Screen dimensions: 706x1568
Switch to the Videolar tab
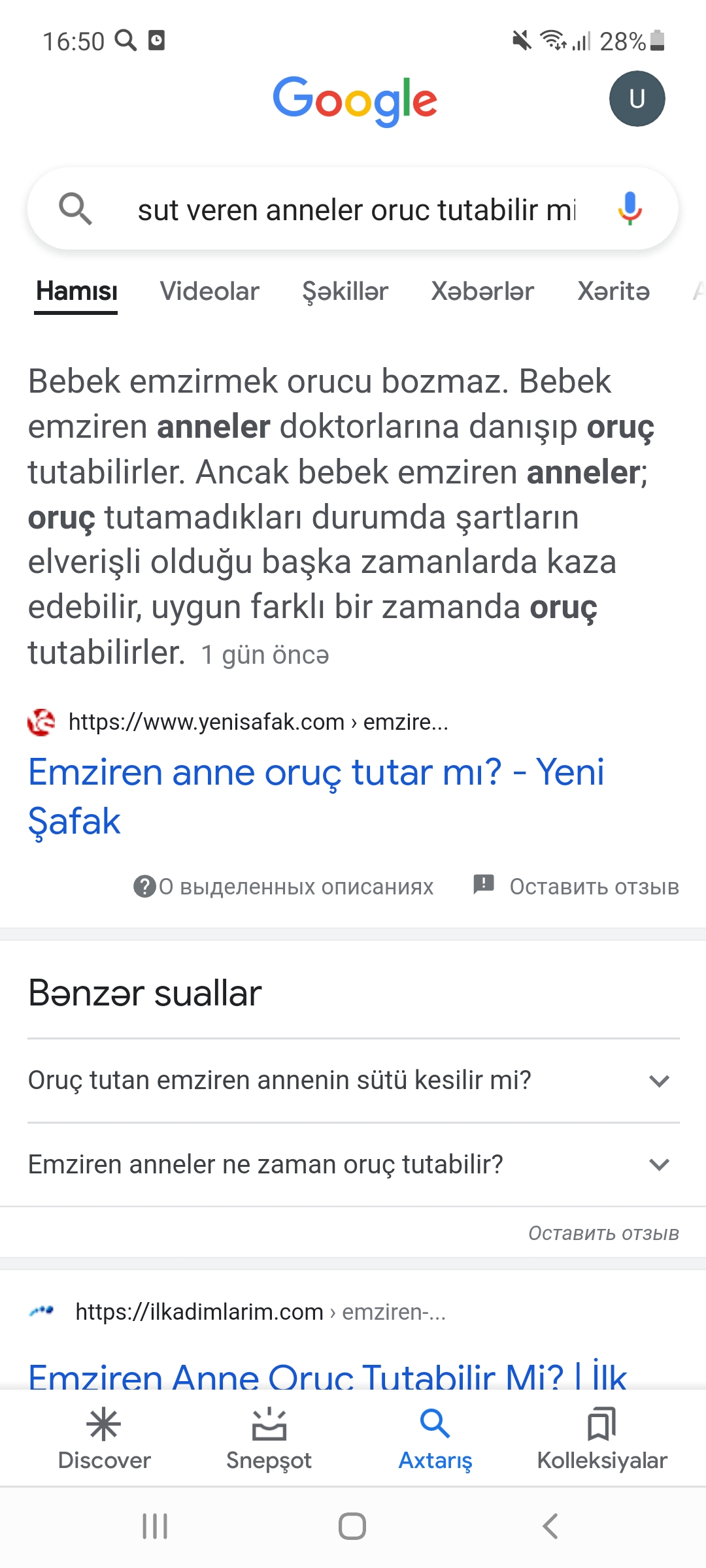(210, 292)
